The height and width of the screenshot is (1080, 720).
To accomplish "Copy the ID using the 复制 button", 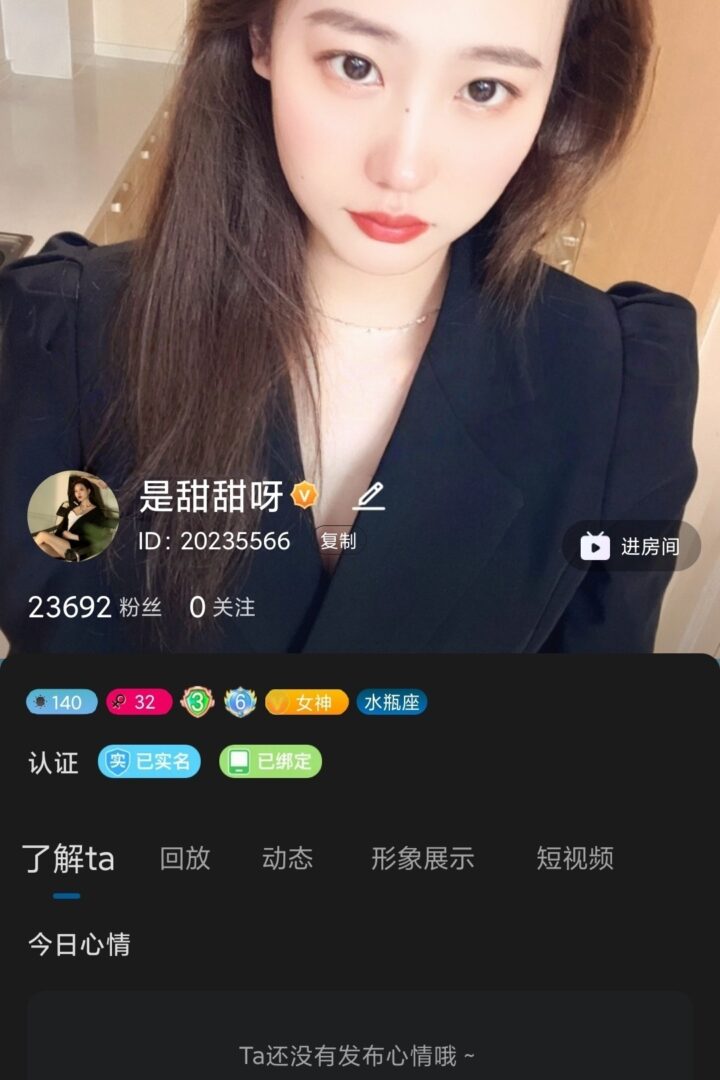I will coord(338,541).
